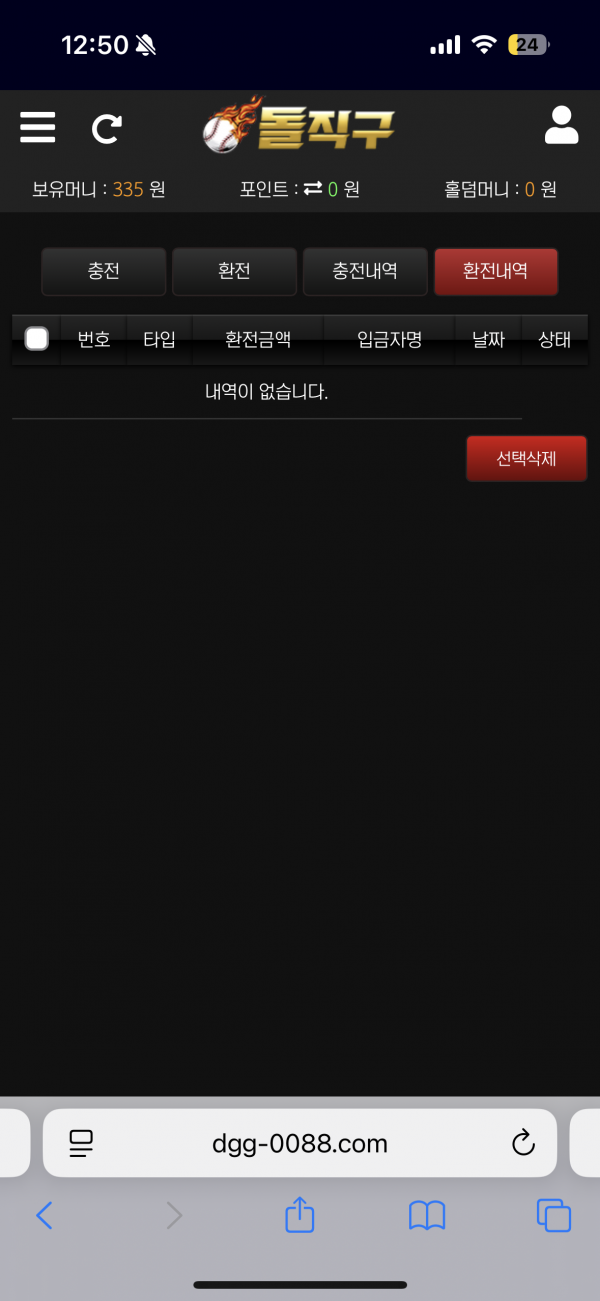
Task: Open the page settings icon in address bar
Action: [81, 1143]
